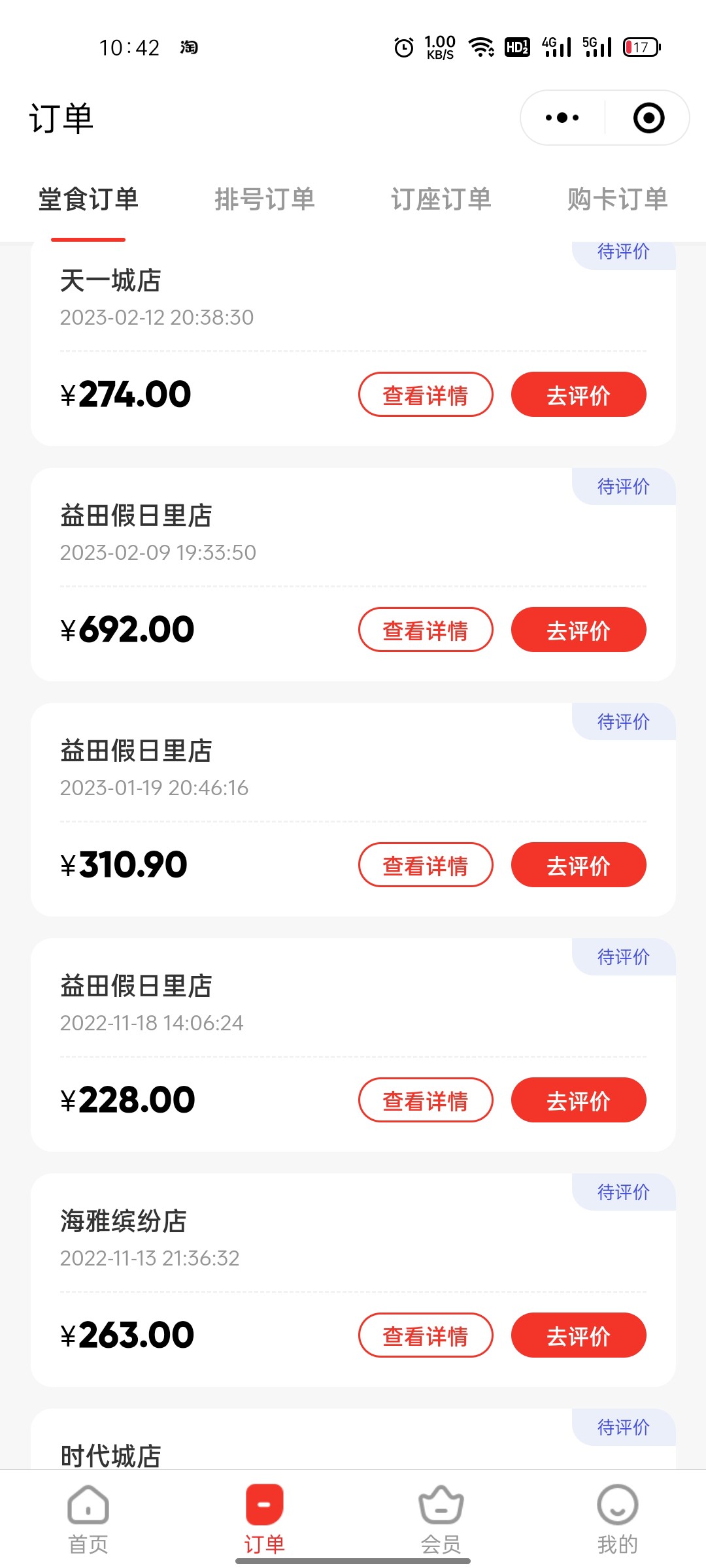Viewport: 706px width, 1568px height.
Task: Open 查看详情 for the ¥310.90 order
Action: coord(426,865)
